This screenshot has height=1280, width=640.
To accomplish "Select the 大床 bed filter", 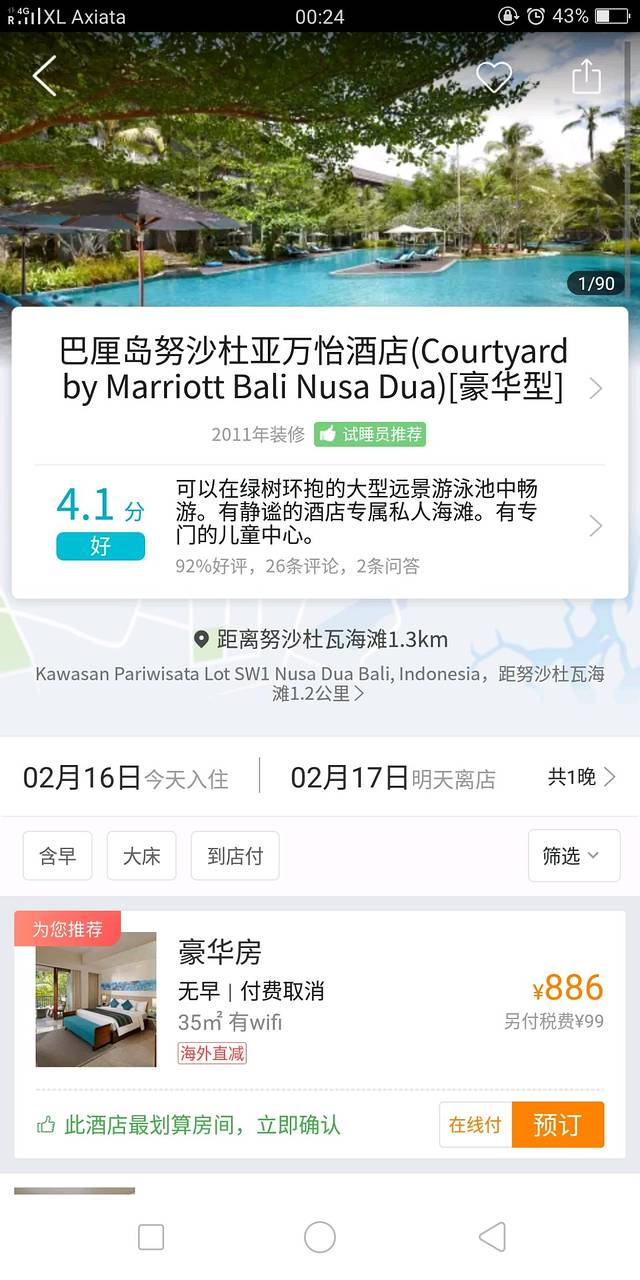I will point(141,856).
